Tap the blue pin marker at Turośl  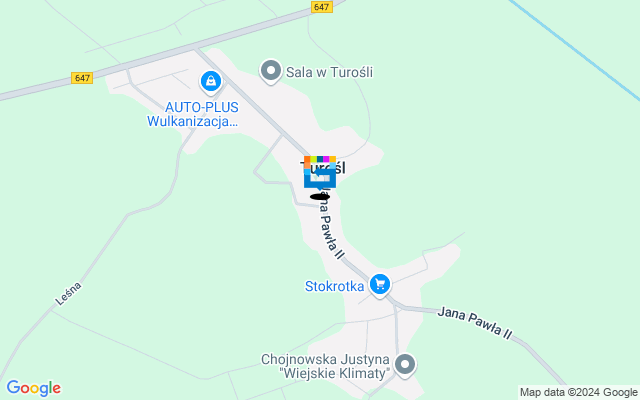tap(320, 177)
